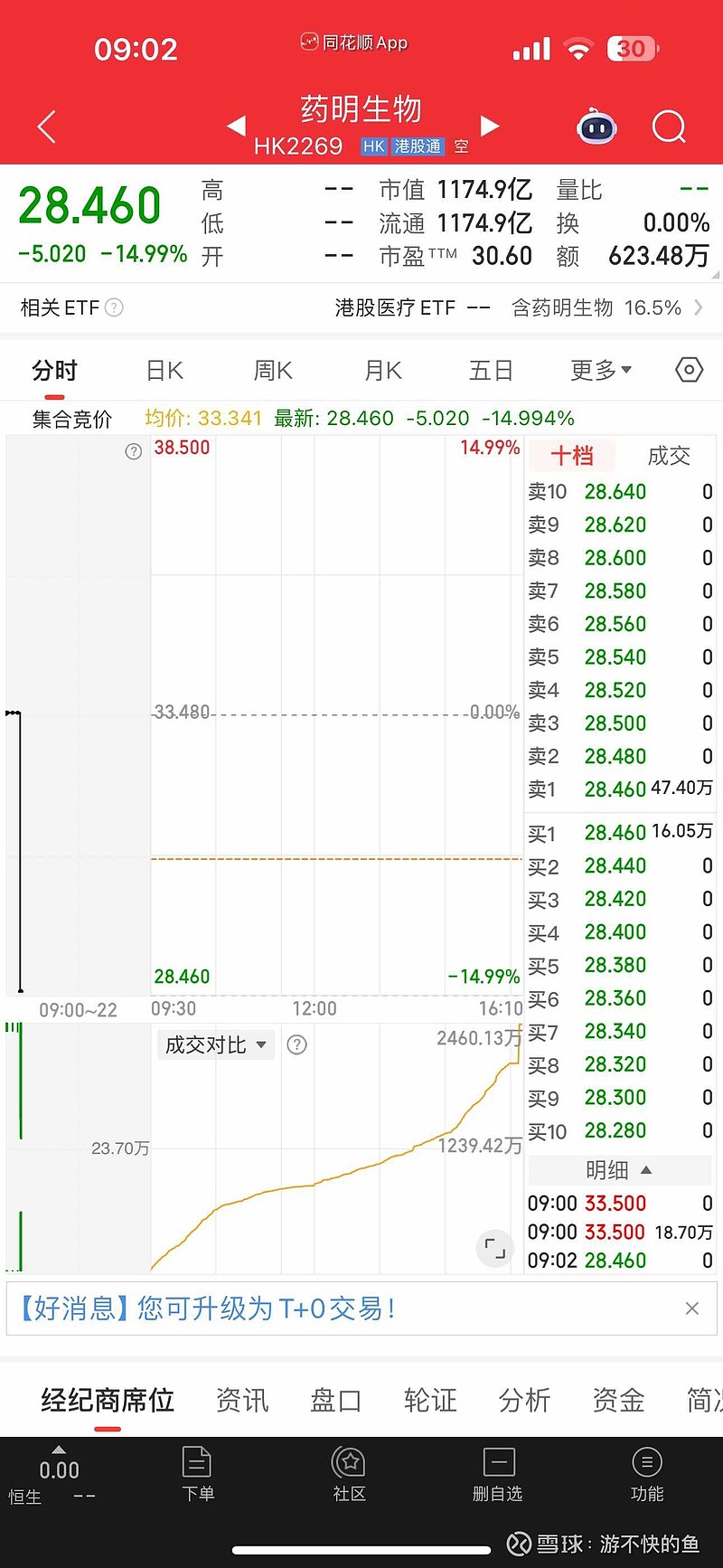The image size is (723, 1568).
Task: Open the robot assistant icon
Action: click(596, 128)
